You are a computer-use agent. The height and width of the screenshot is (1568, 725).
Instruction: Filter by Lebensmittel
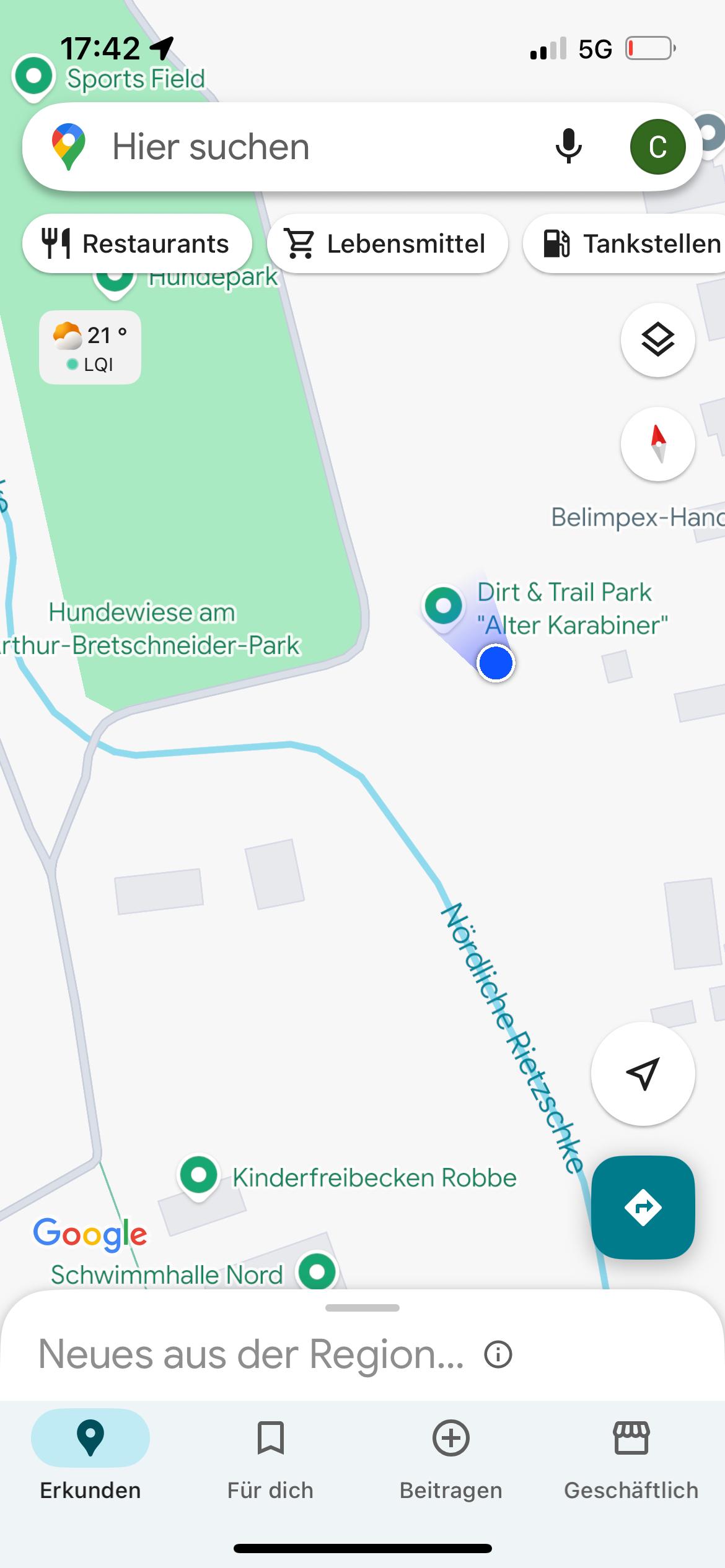[x=387, y=243]
